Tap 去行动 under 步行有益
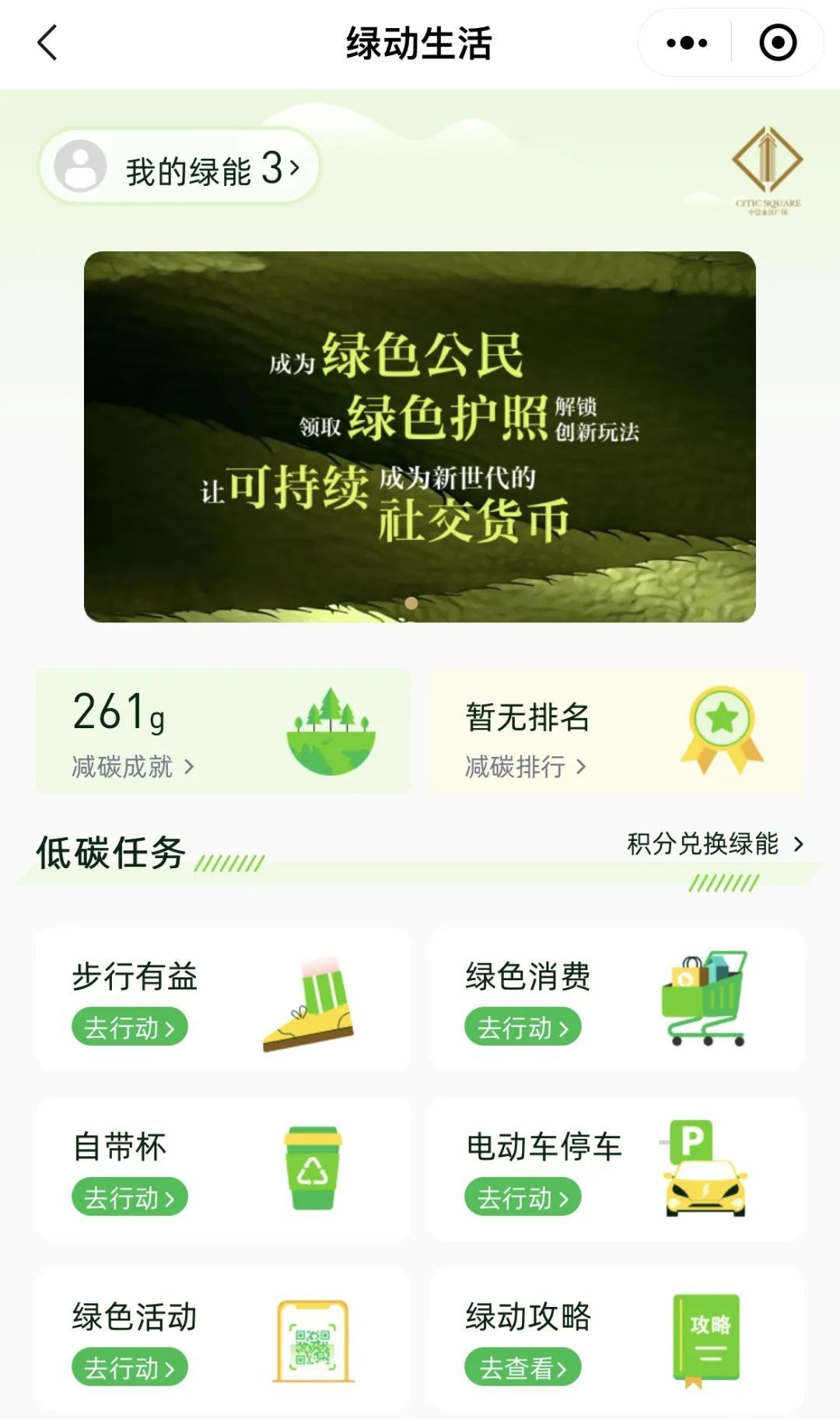The width and height of the screenshot is (840, 1419). click(130, 1028)
